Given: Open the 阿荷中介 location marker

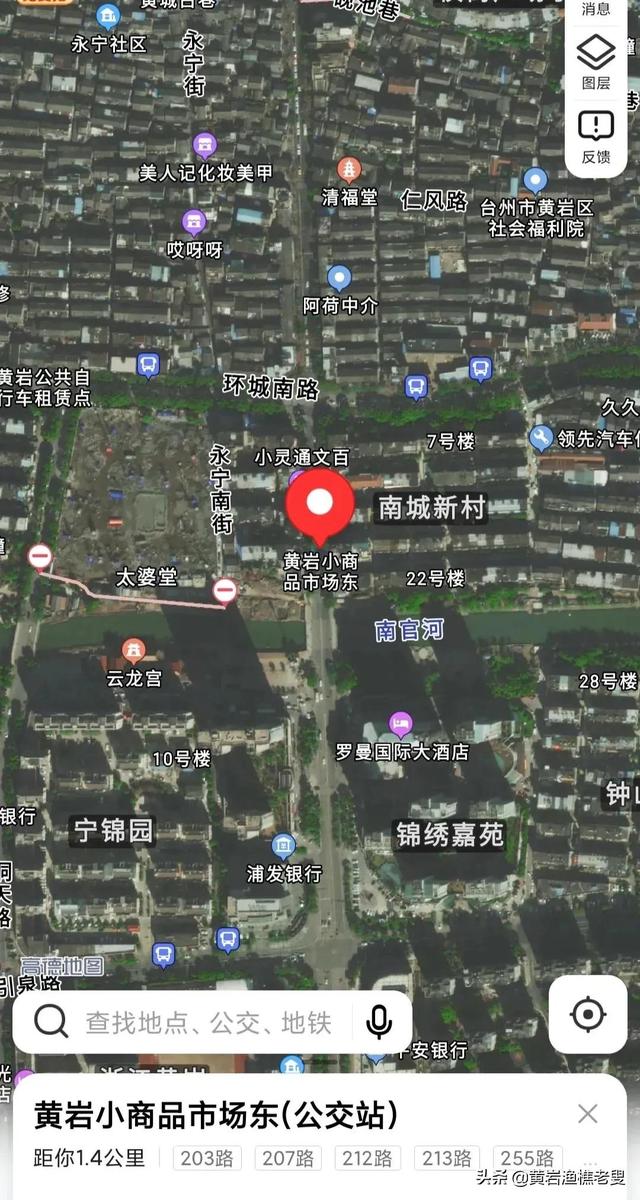Looking at the screenshot, I should point(340,278).
